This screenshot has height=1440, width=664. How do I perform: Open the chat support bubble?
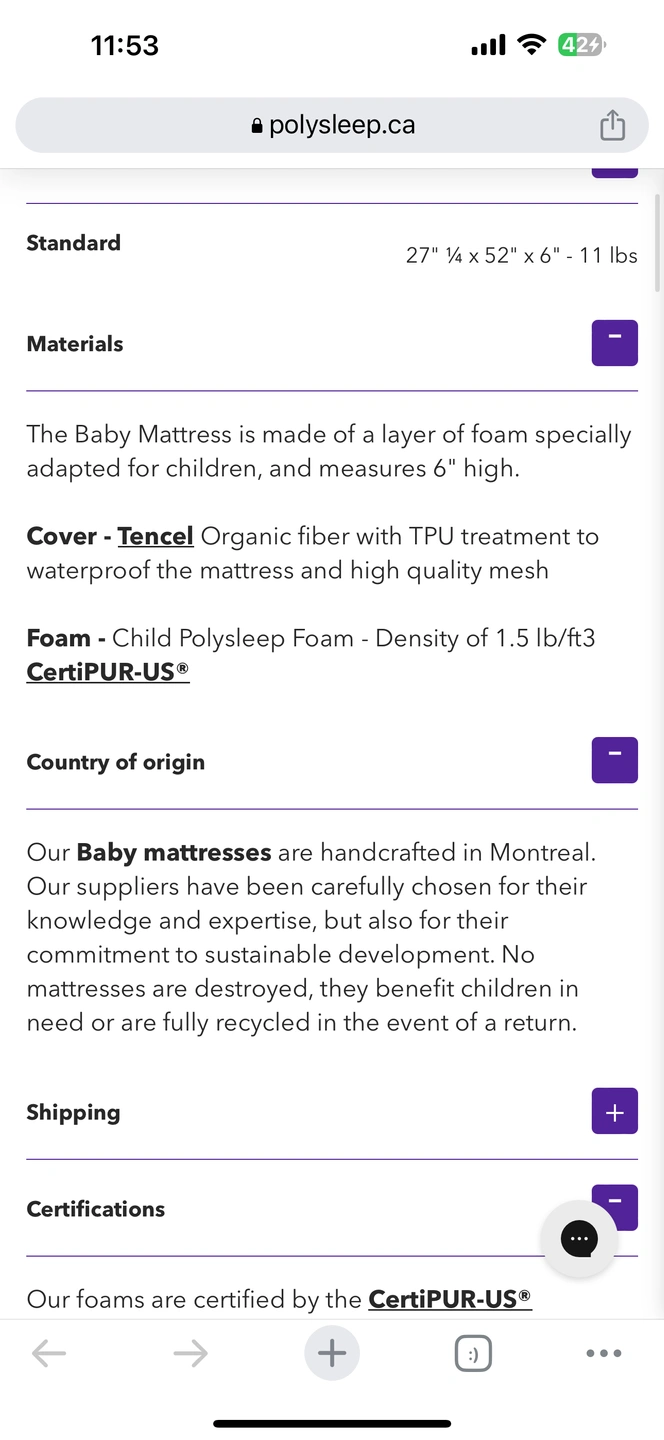click(578, 1239)
